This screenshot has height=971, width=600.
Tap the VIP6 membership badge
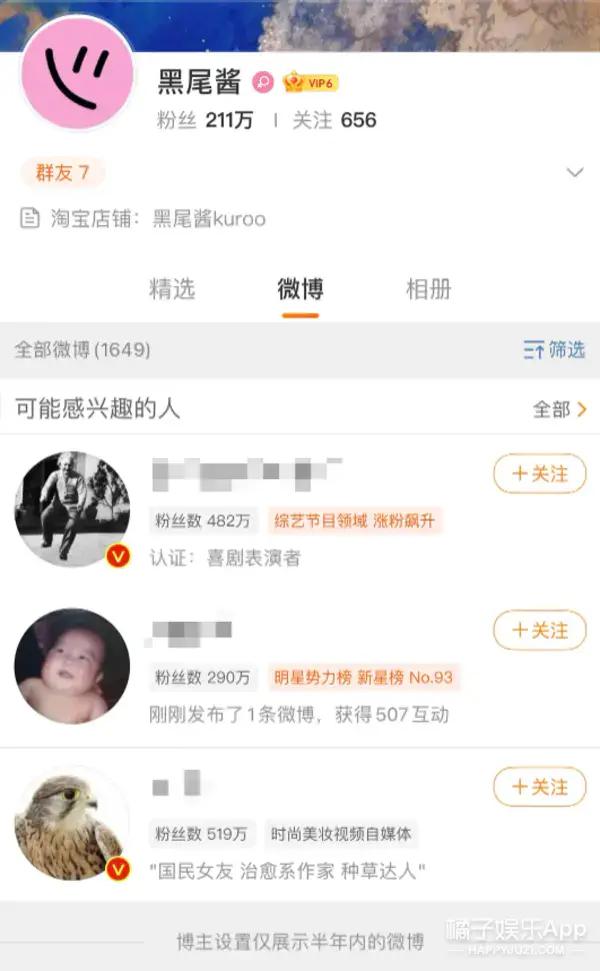(310, 82)
